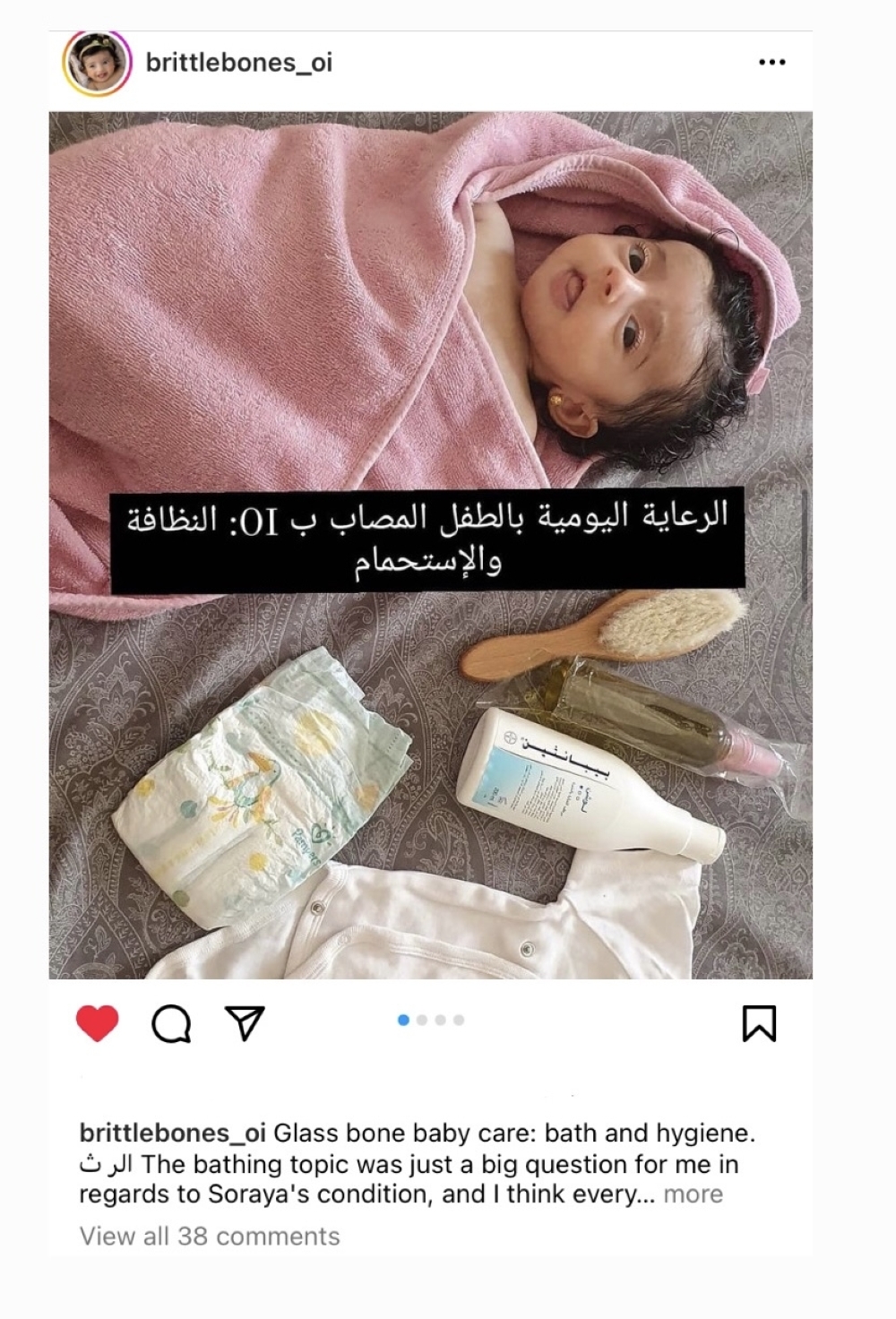Share this post via the paper plane
896x1319 pixels.
click(245, 1022)
